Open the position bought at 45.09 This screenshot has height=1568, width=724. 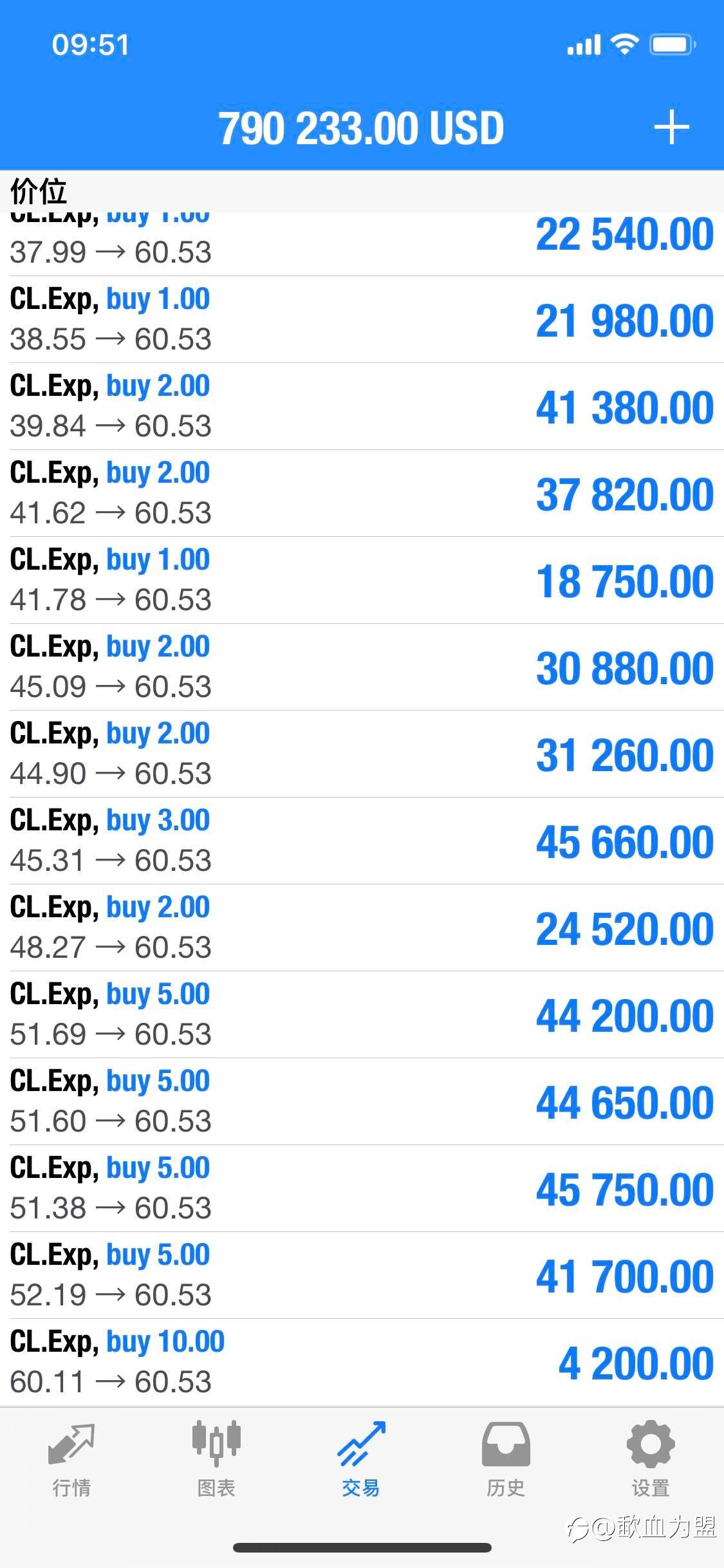[362, 667]
